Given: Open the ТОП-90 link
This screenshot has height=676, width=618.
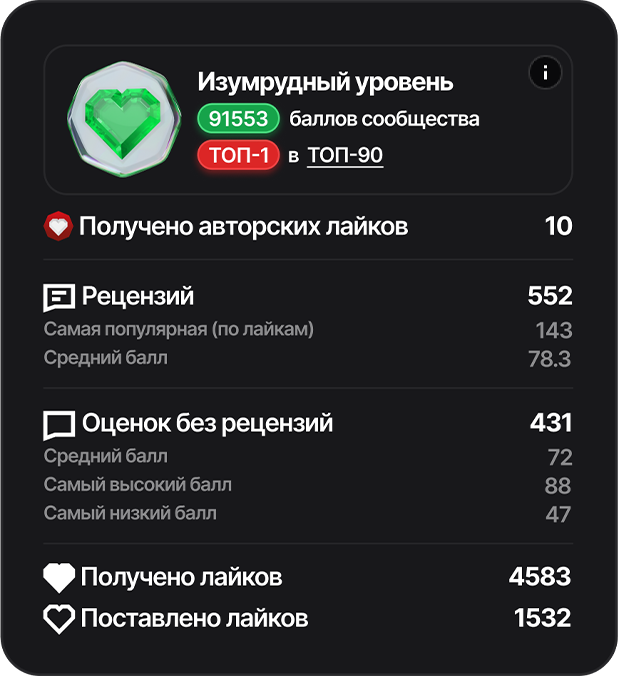Looking at the screenshot, I should (x=345, y=155).
